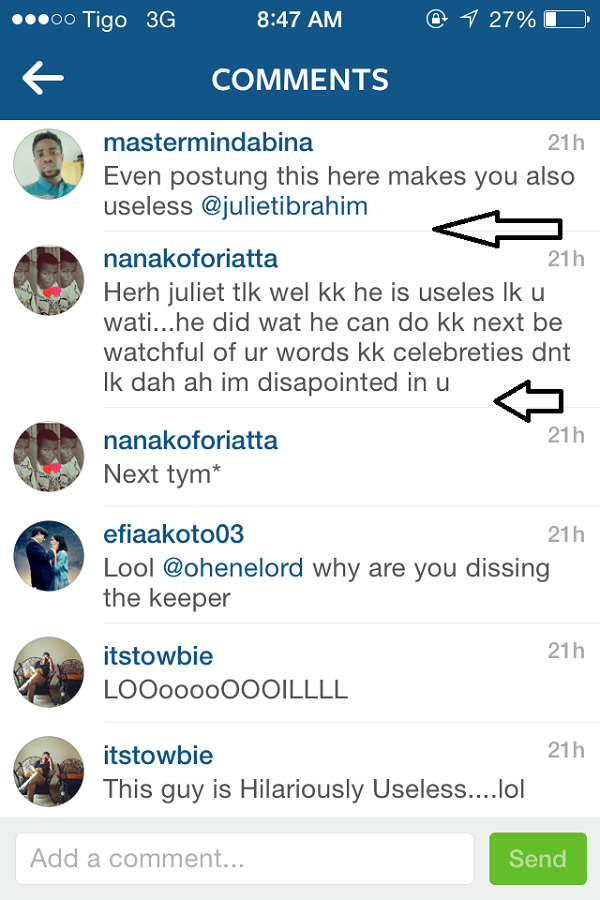Open mastermindabina's profile via username
This screenshot has height=900, width=600.
208,142
